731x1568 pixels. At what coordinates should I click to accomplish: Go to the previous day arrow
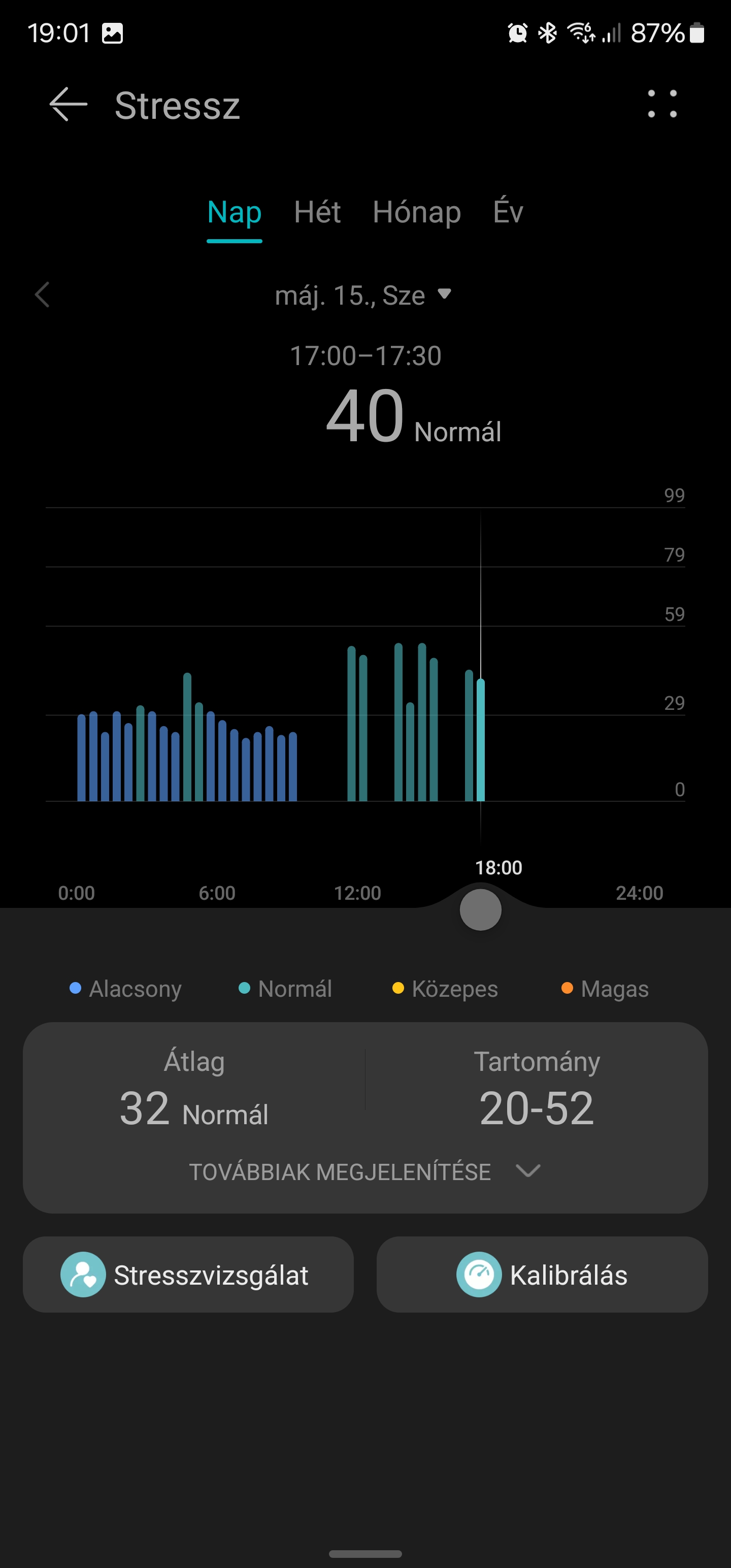tap(42, 295)
